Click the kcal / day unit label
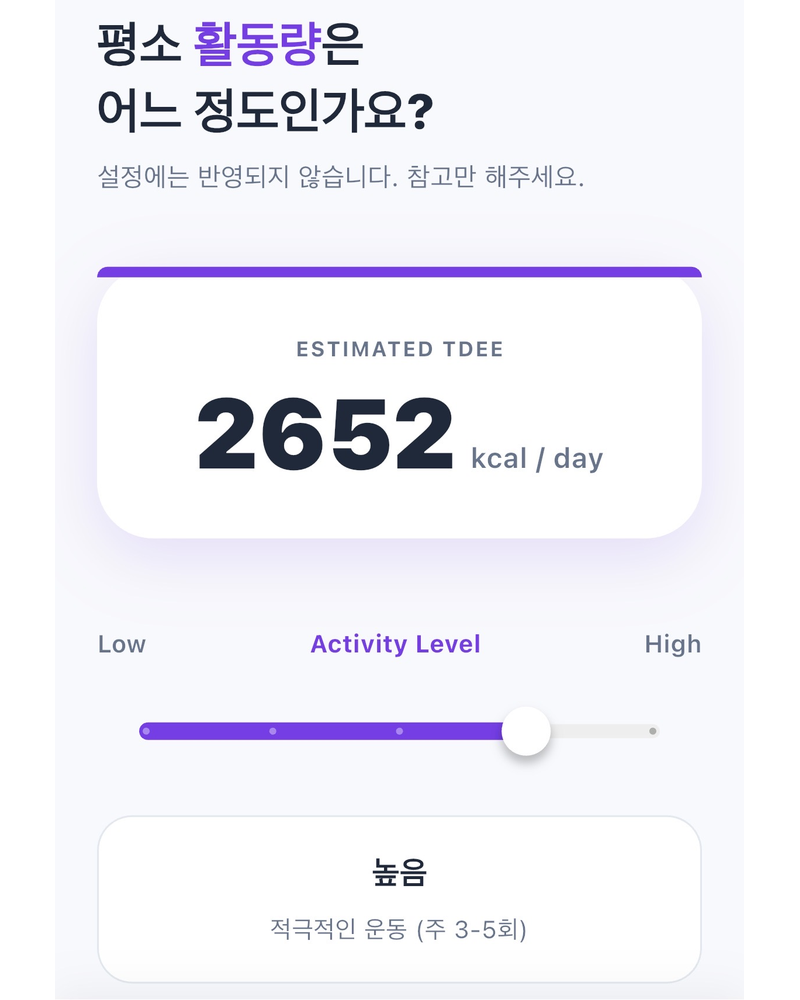 [534, 458]
